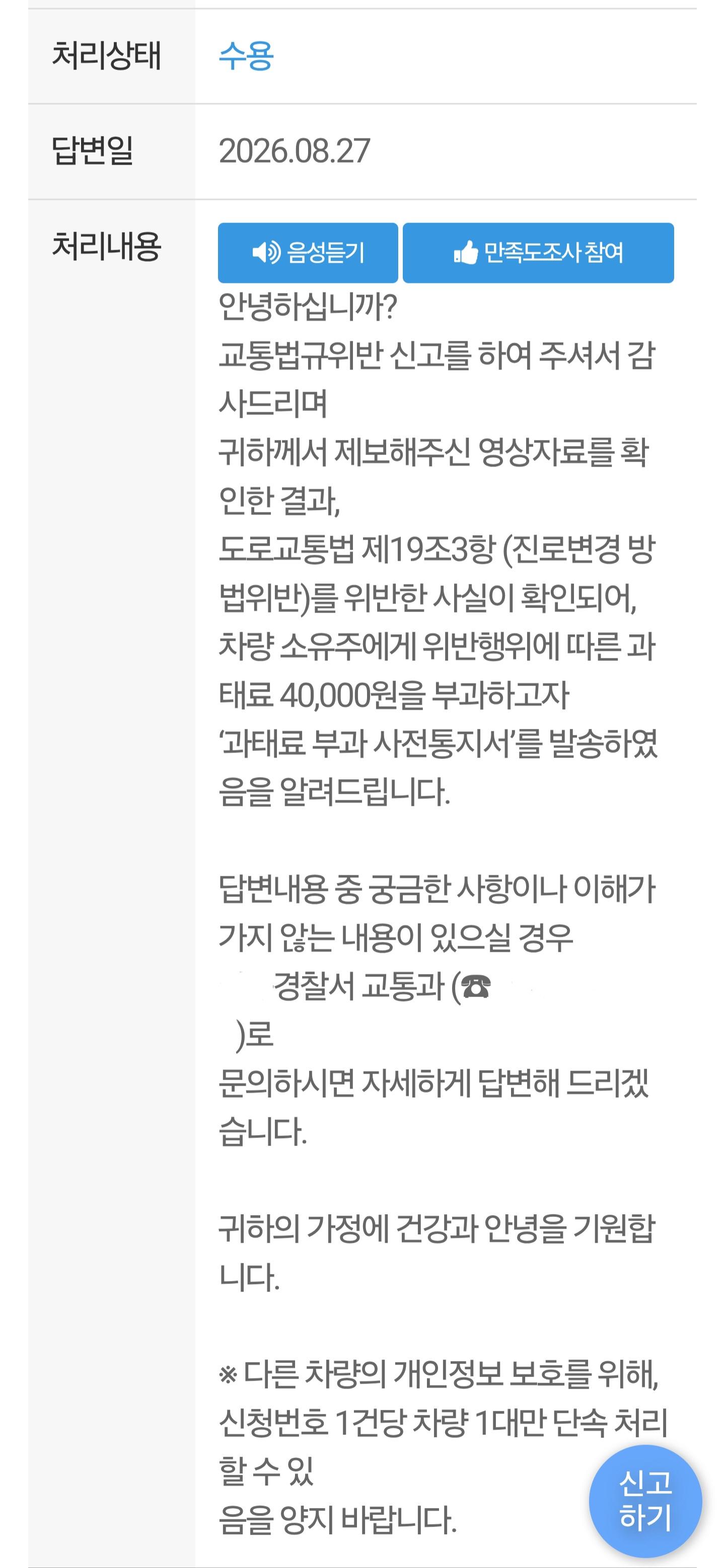Join the 만족도조사 참여 survey

pyautogui.click(x=538, y=253)
